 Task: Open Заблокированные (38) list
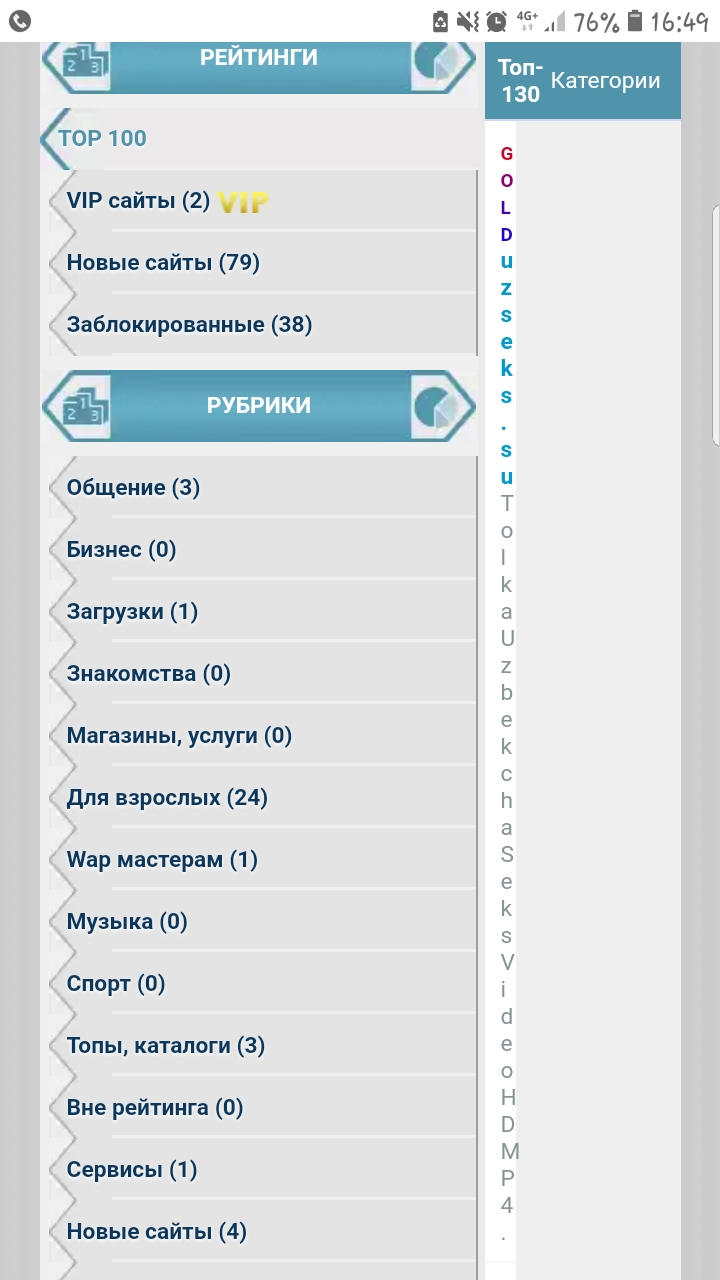(x=189, y=325)
